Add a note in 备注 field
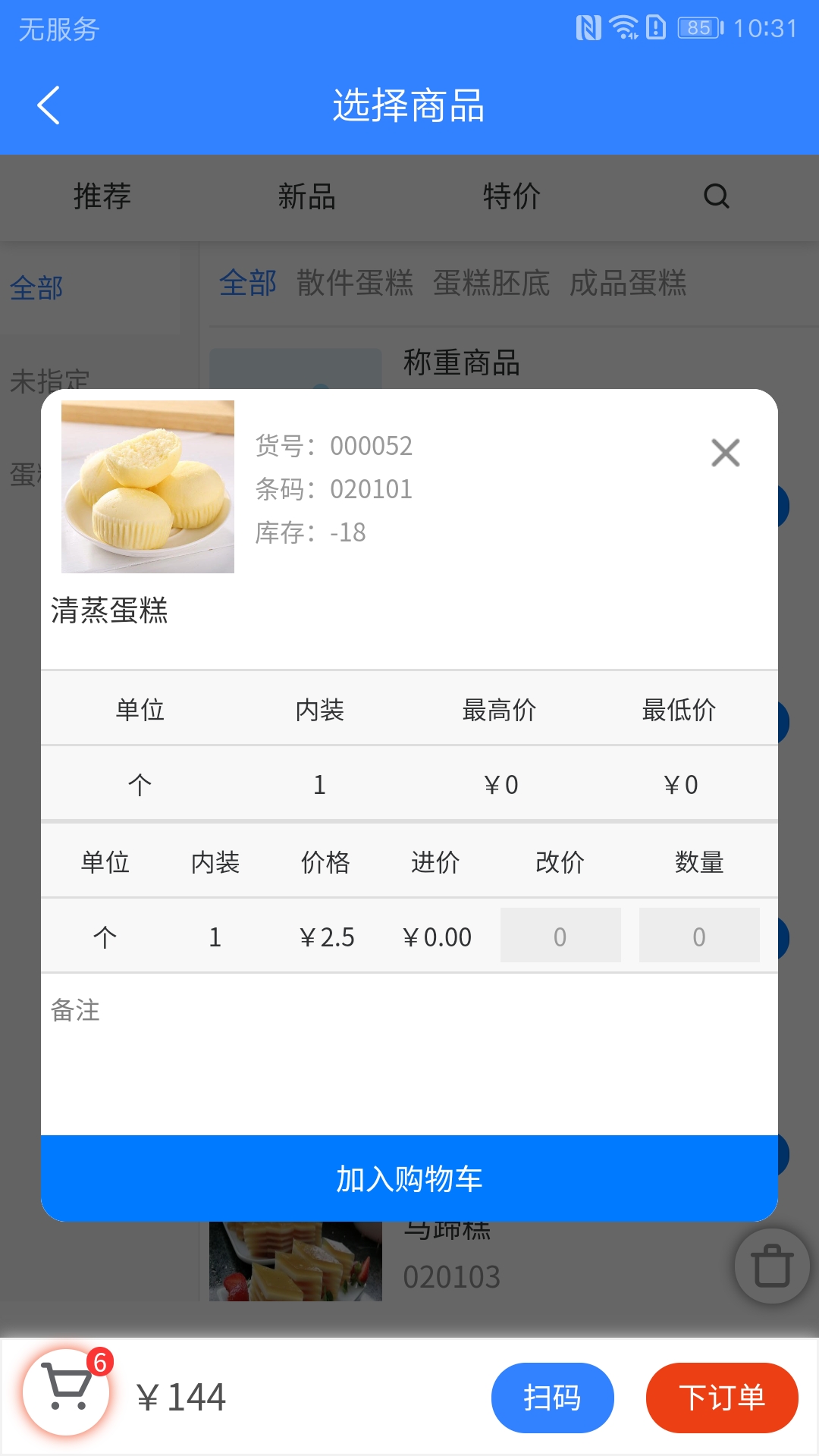Image resolution: width=819 pixels, height=1456 pixels. tap(409, 1054)
